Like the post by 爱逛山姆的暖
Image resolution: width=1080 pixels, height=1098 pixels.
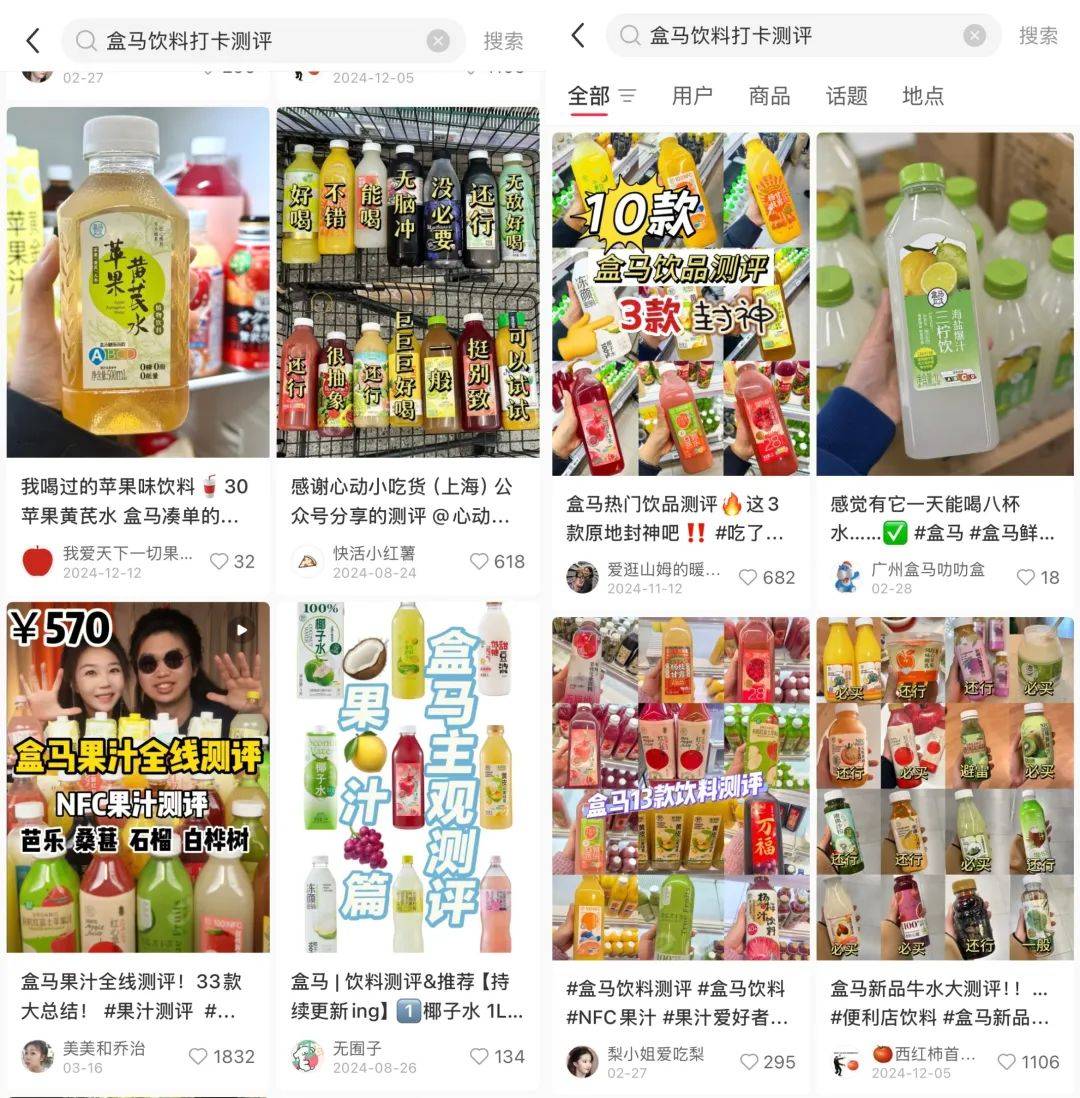pyautogui.click(x=748, y=577)
